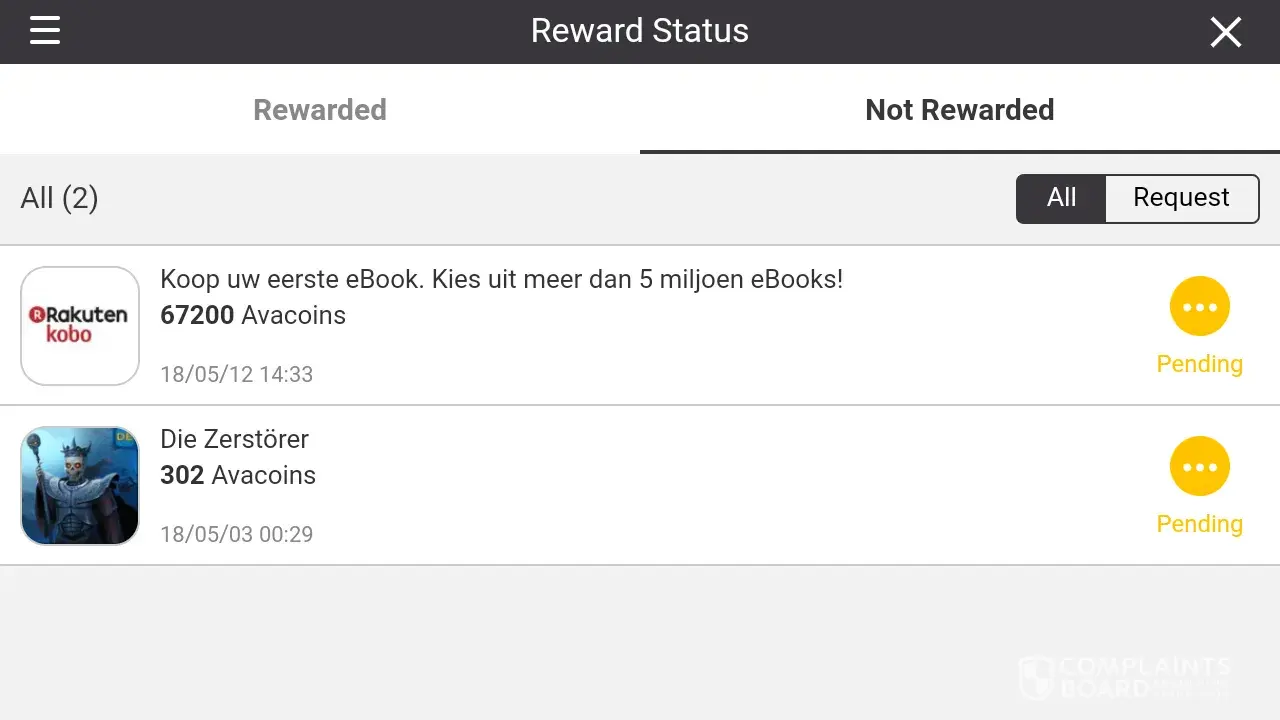The image size is (1280, 720).
Task: Tap the Pending icon for Die Zerstörer
Action: point(1199,467)
